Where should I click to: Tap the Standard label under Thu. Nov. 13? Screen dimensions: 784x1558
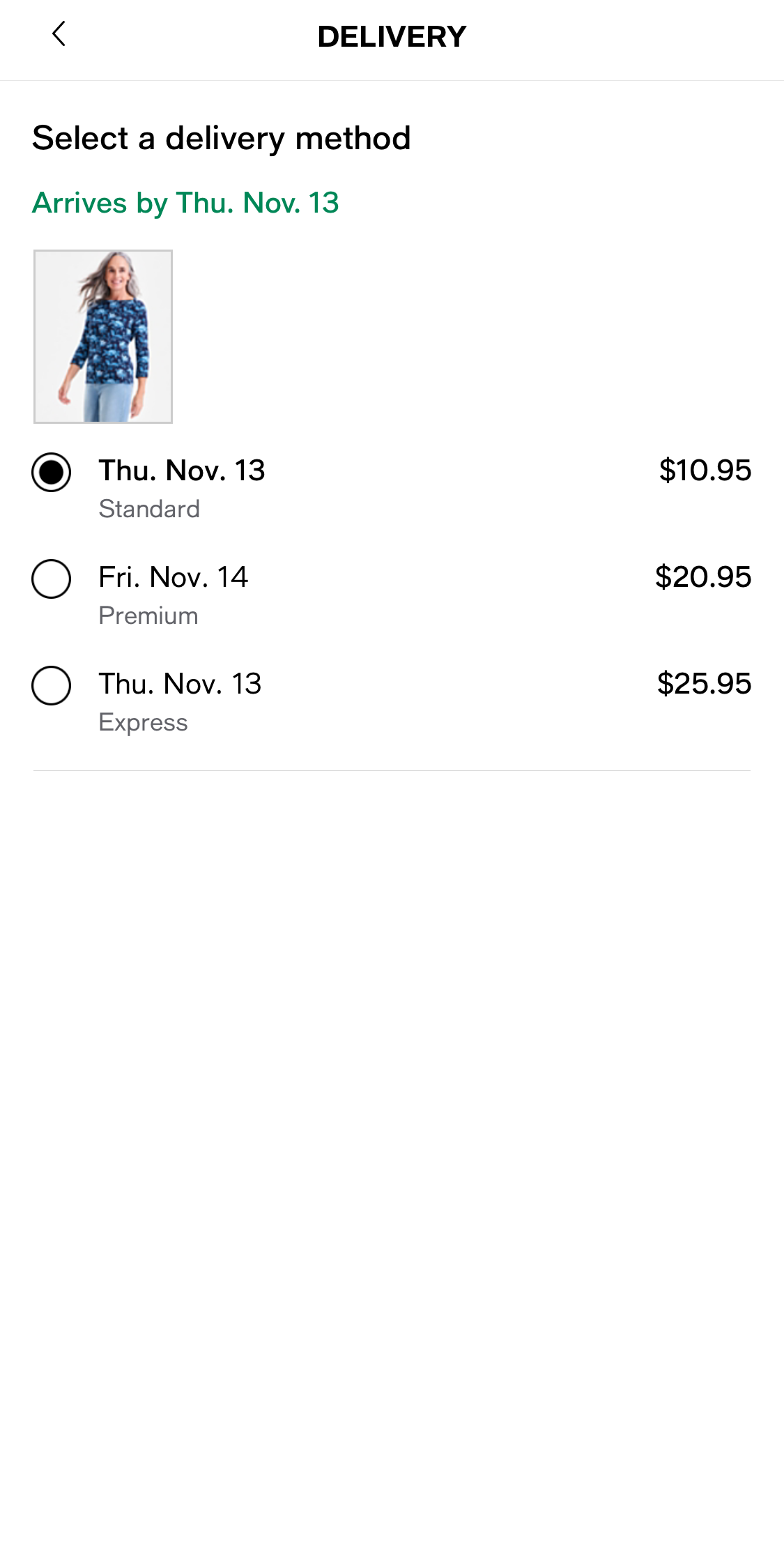[x=150, y=509]
